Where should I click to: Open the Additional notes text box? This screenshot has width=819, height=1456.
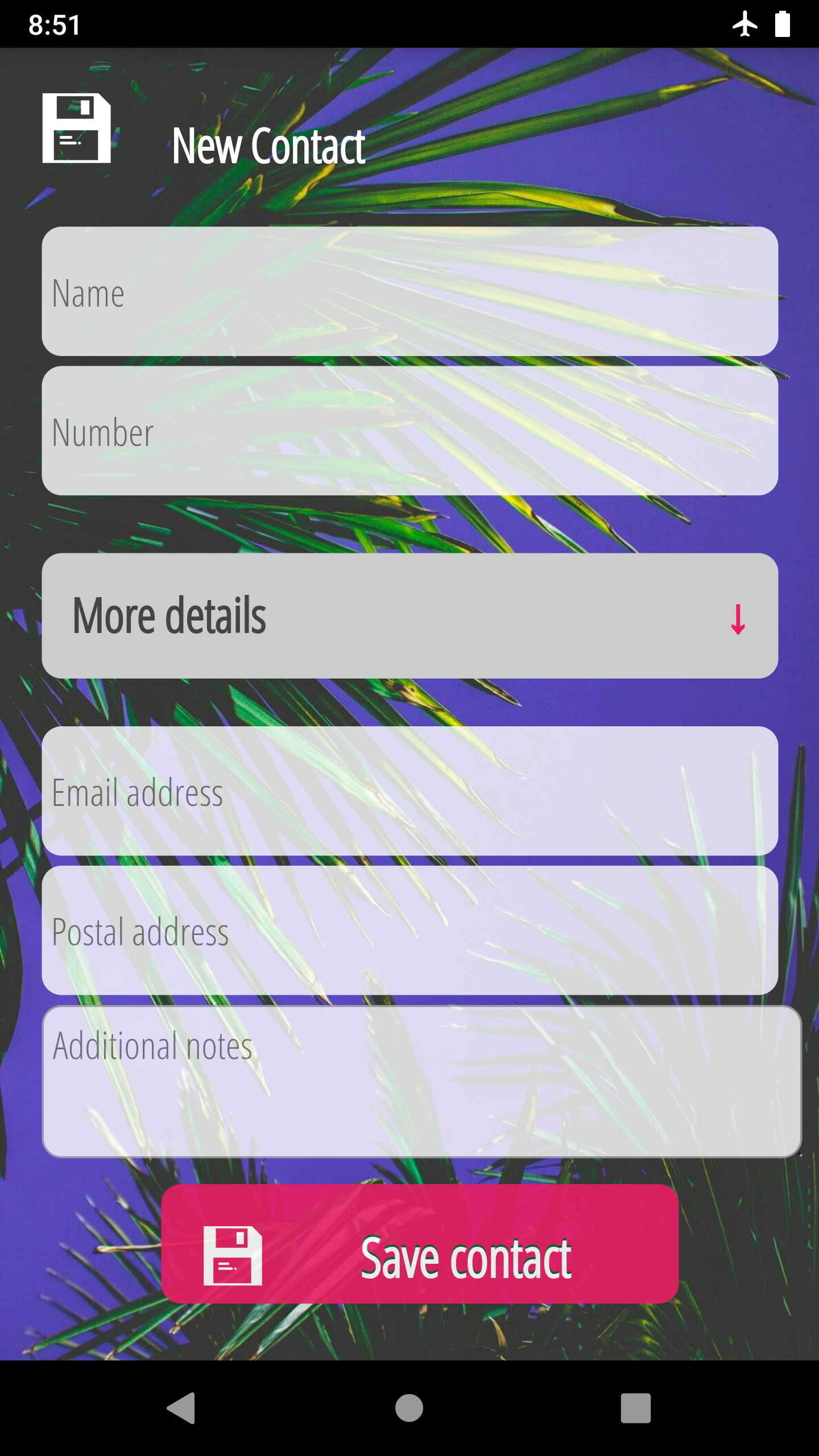(421, 1082)
